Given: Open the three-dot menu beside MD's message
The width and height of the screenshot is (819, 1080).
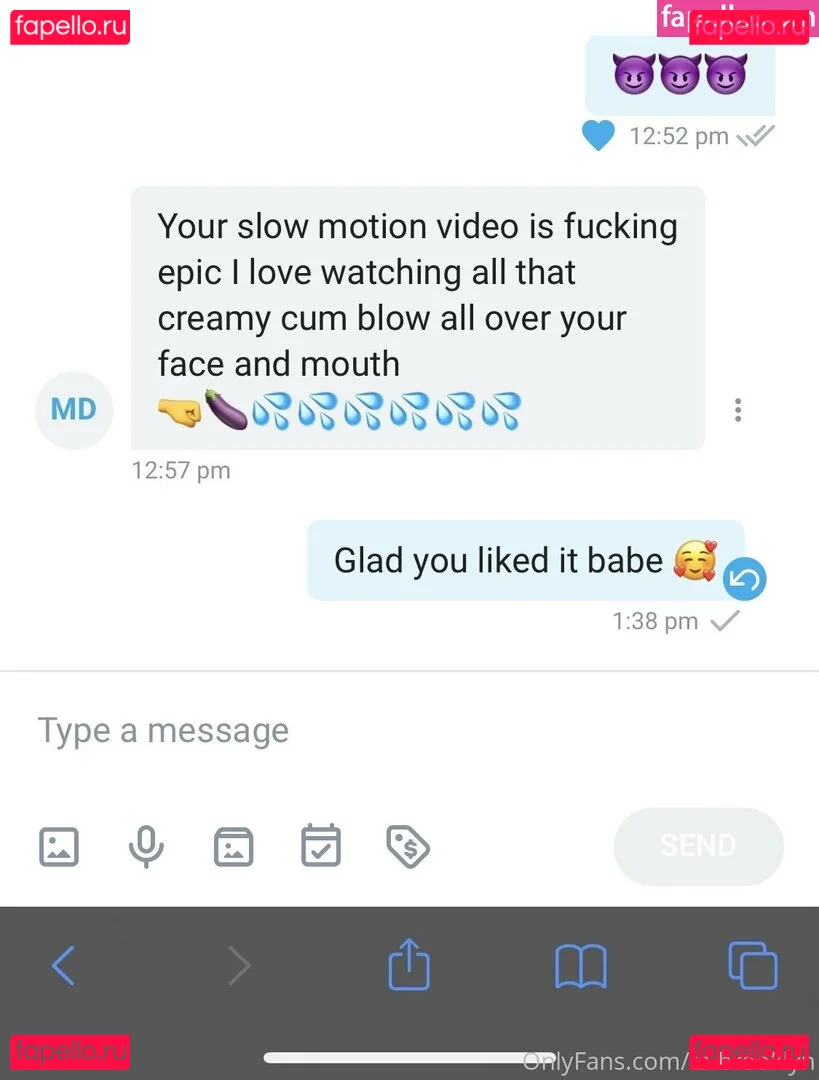Looking at the screenshot, I should 738,410.
